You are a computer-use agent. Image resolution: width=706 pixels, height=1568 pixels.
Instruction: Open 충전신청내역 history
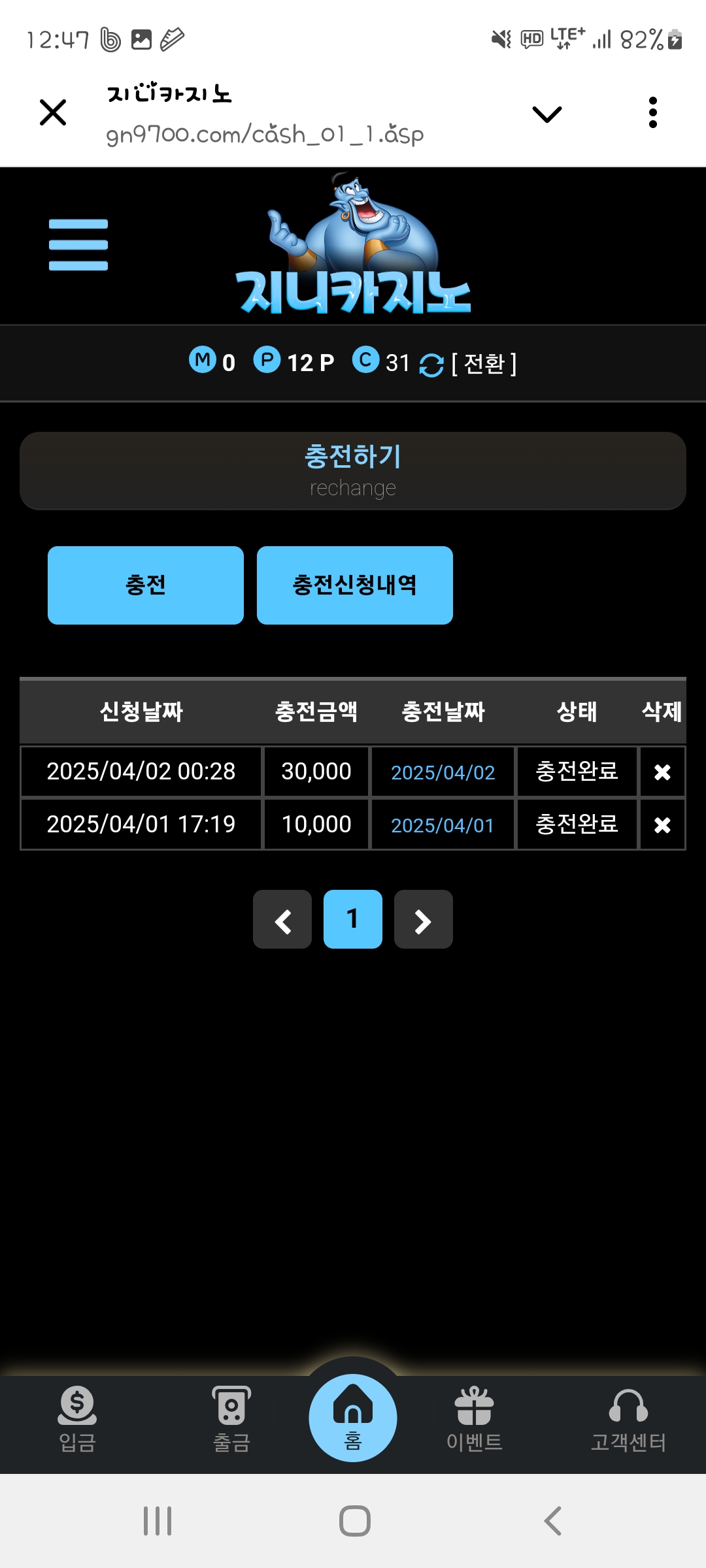click(355, 585)
